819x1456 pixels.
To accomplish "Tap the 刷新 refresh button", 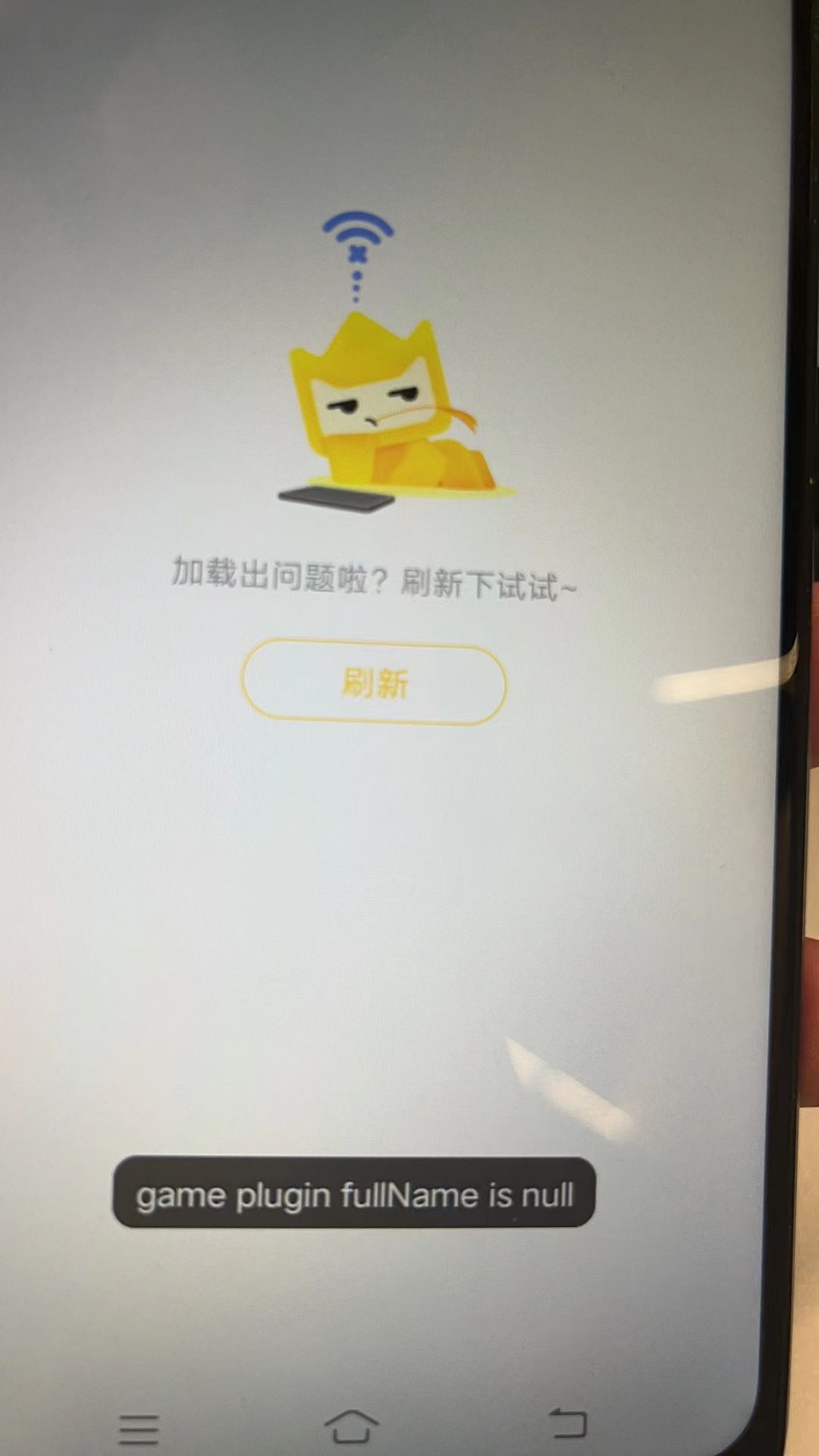I will tap(374, 682).
